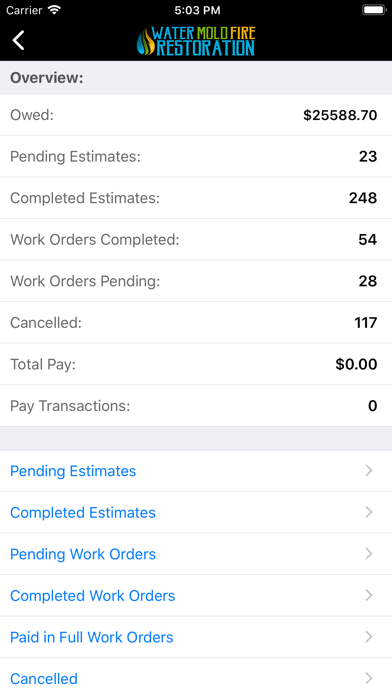
Task: Open the Pending Estimates list
Action: pyautogui.click(x=196, y=471)
